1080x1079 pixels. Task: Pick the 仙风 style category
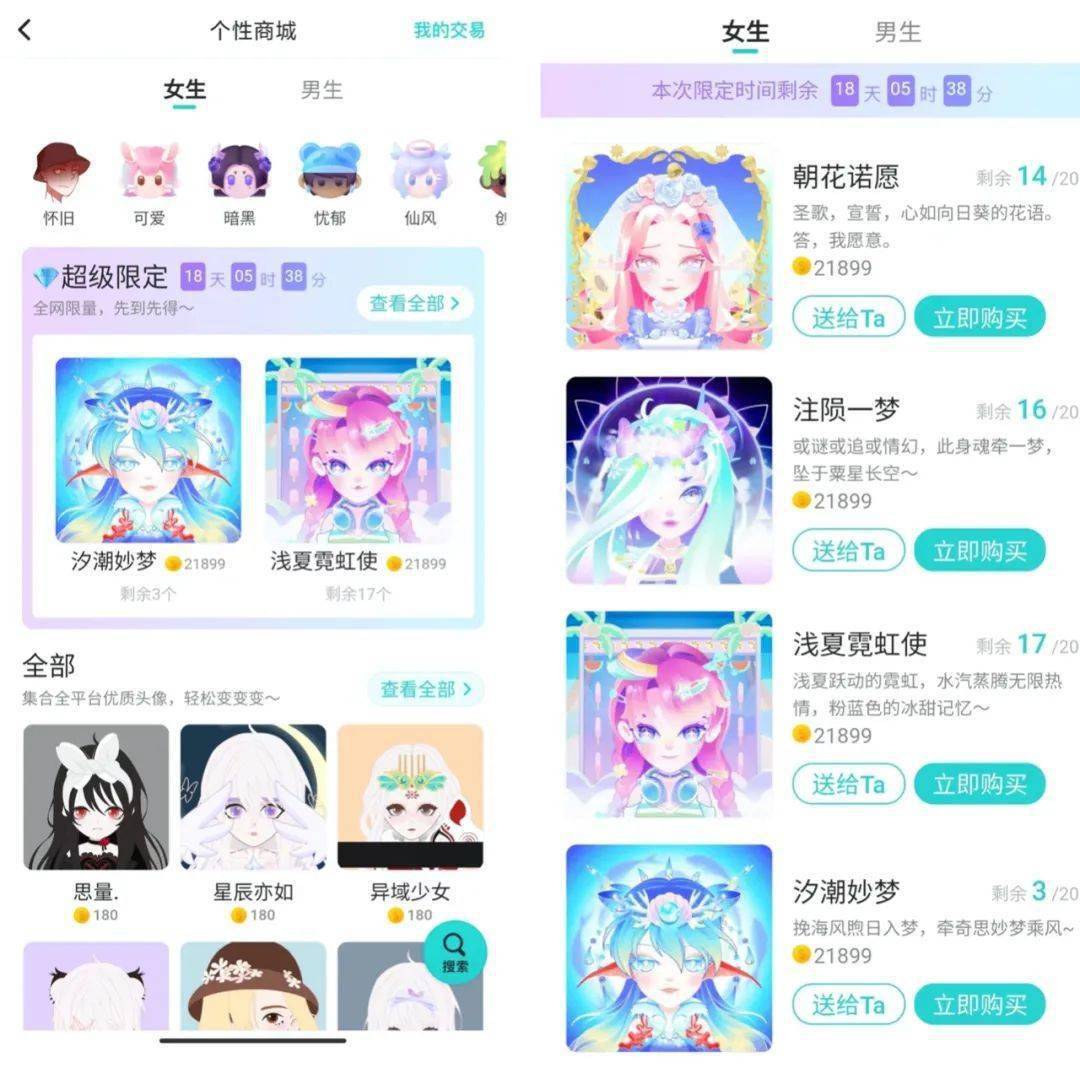pyautogui.click(x=419, y=182)
